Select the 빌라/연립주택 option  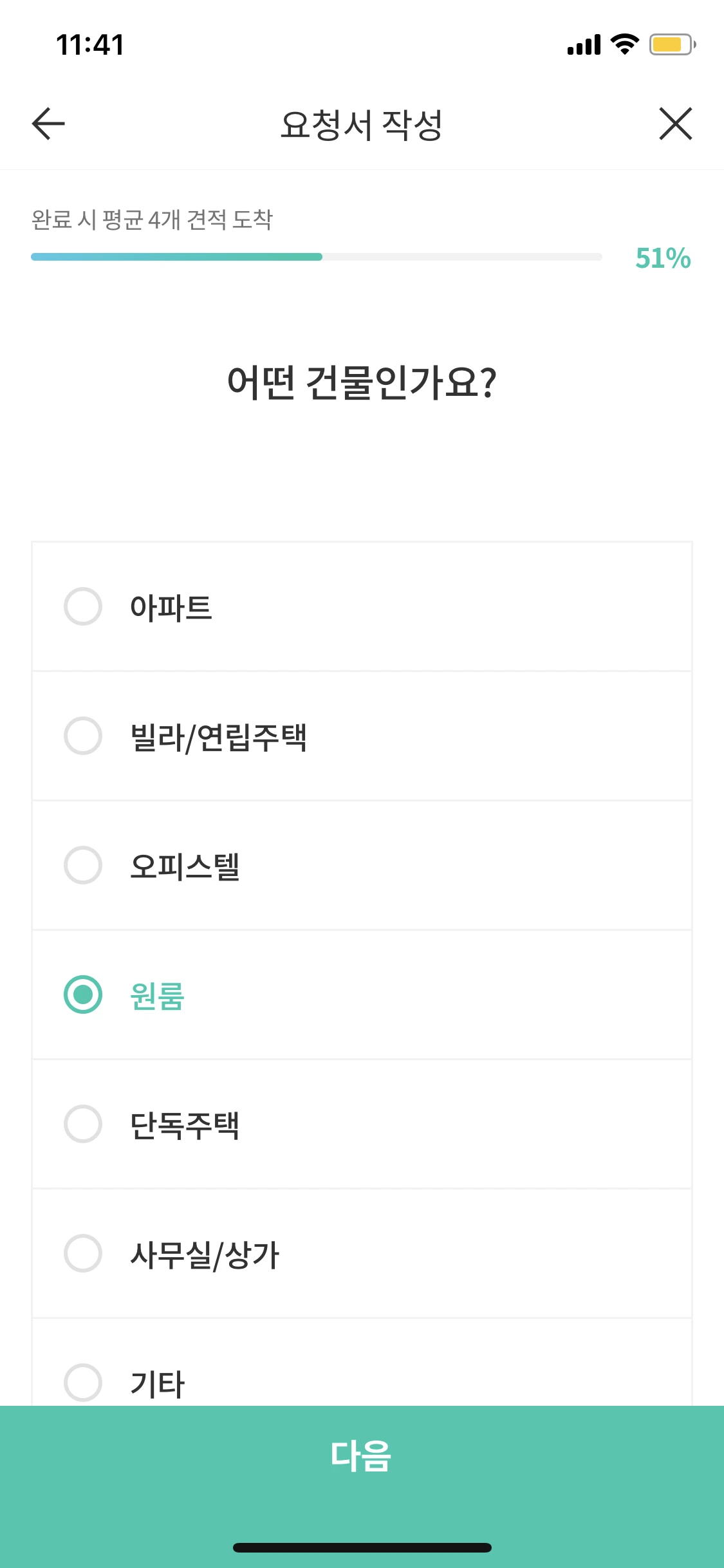click(83, 737)
